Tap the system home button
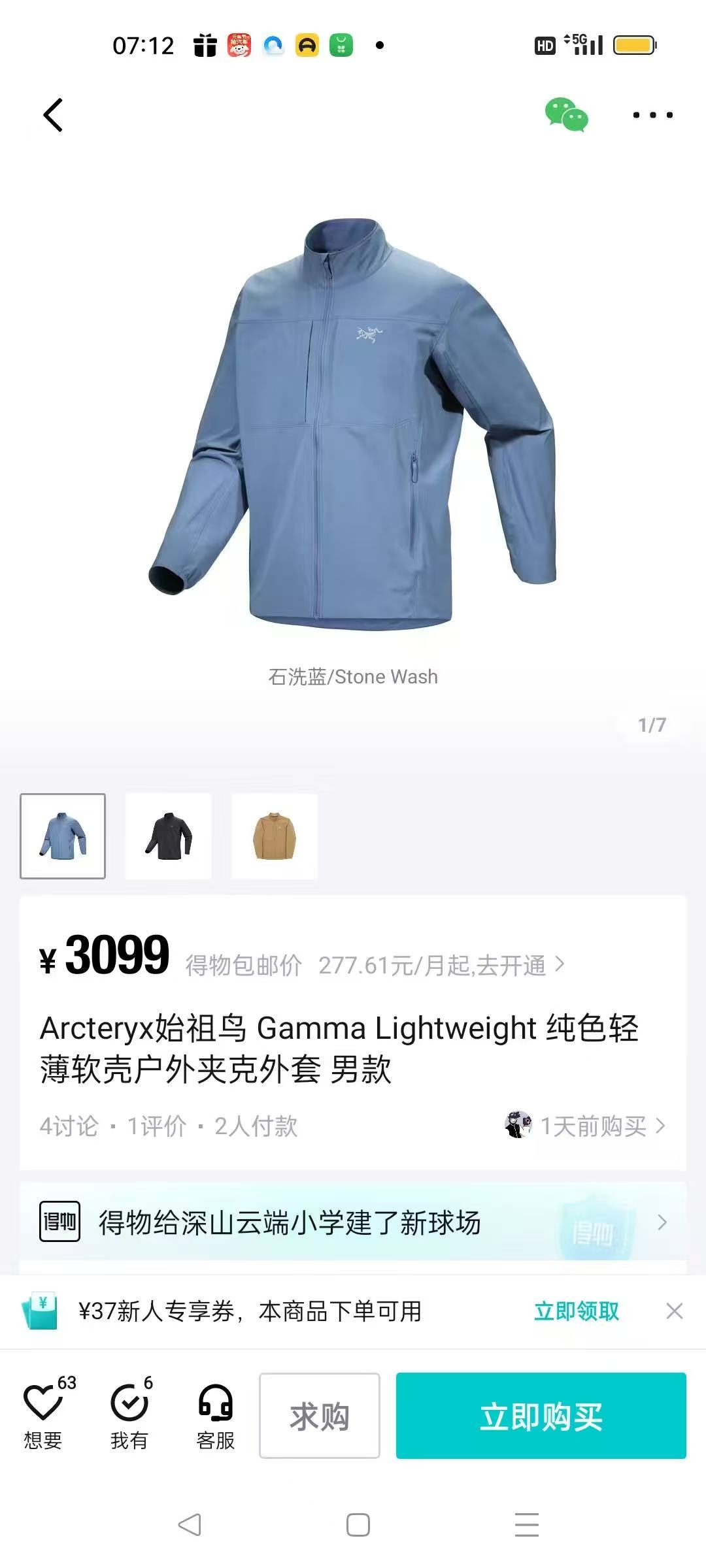The image size is (706, 1568). coord(358,1525)
